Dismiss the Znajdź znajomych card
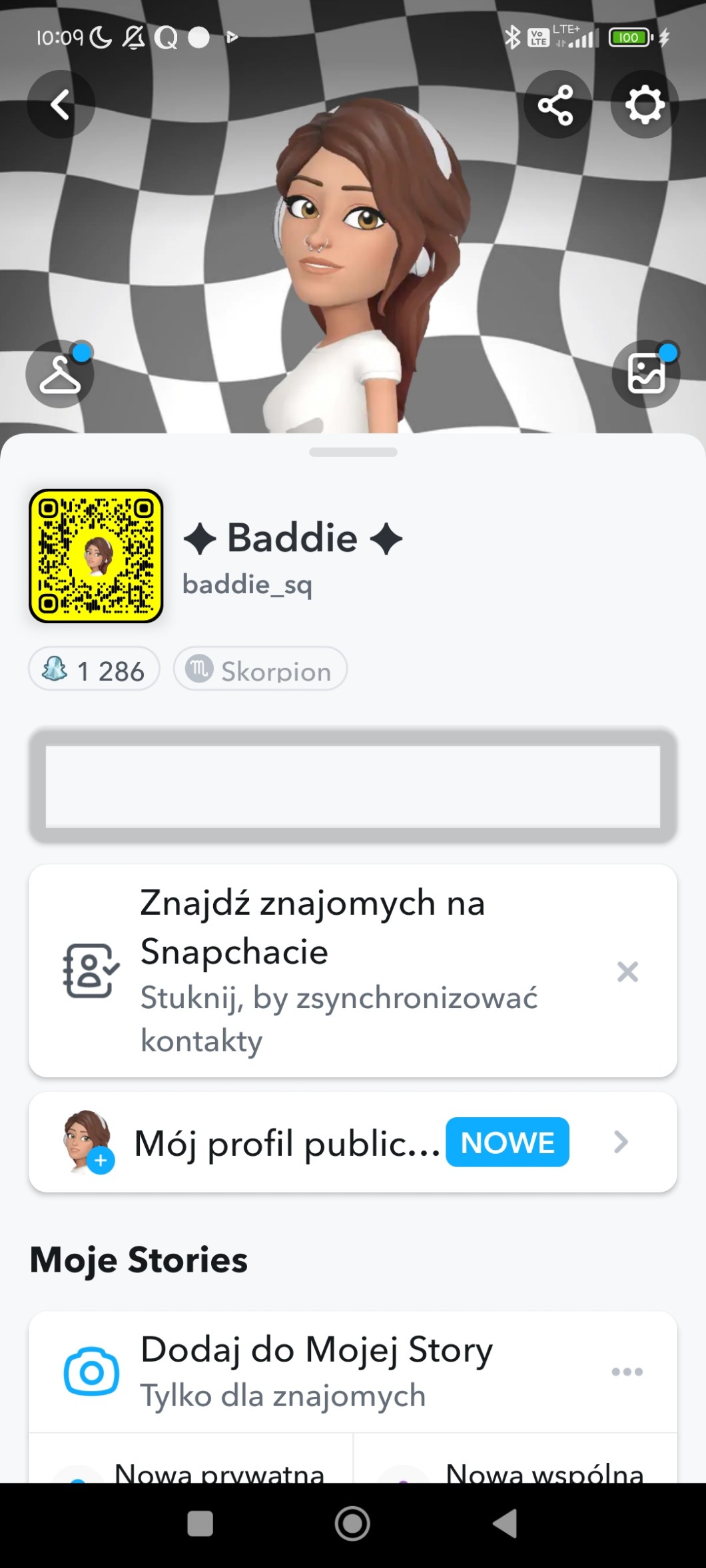The image size is (706, 1568). click(627, 972)
